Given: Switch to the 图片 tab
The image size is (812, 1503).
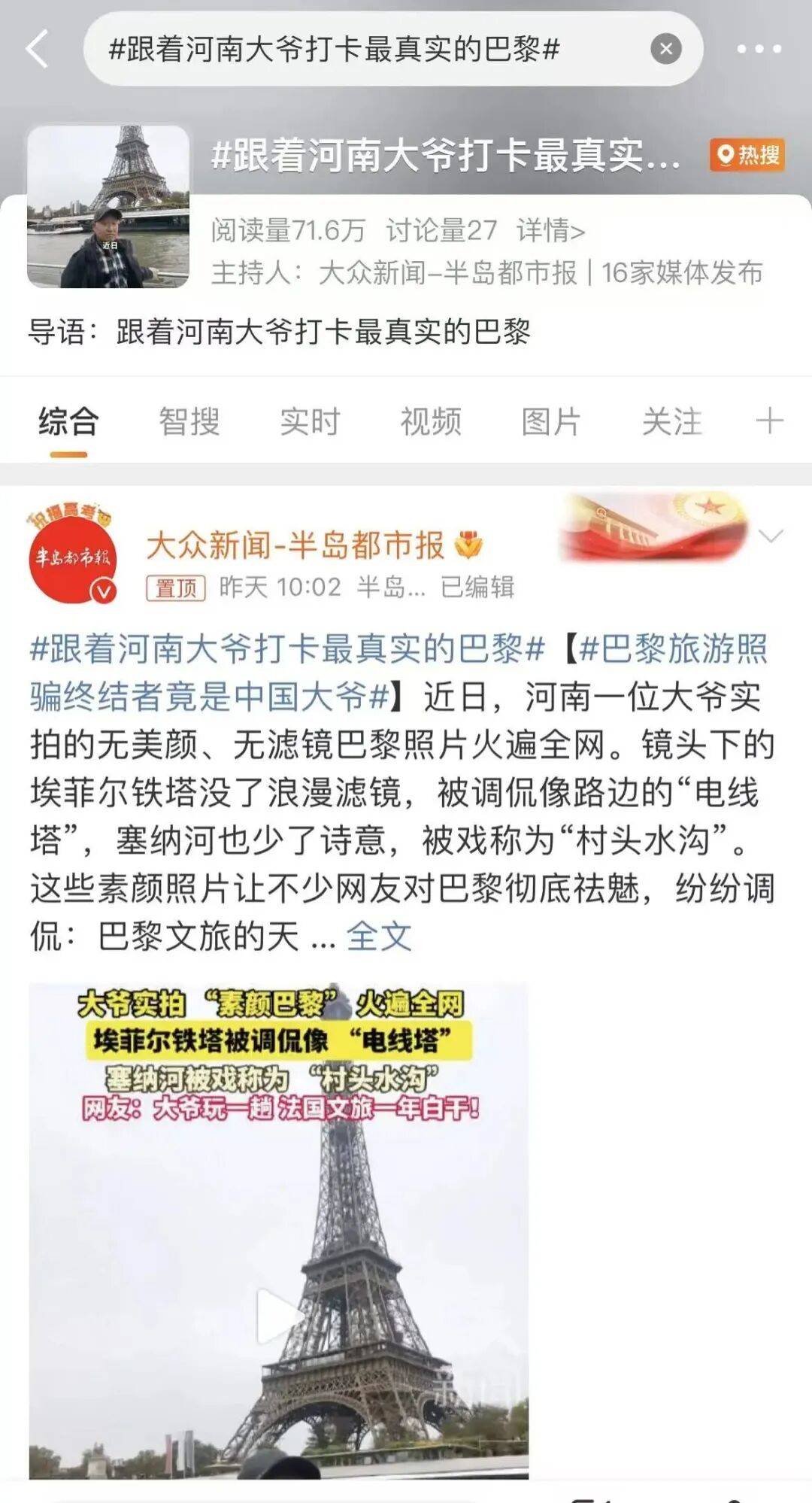Looking at the screenshot, I should (x=551, y=421).
